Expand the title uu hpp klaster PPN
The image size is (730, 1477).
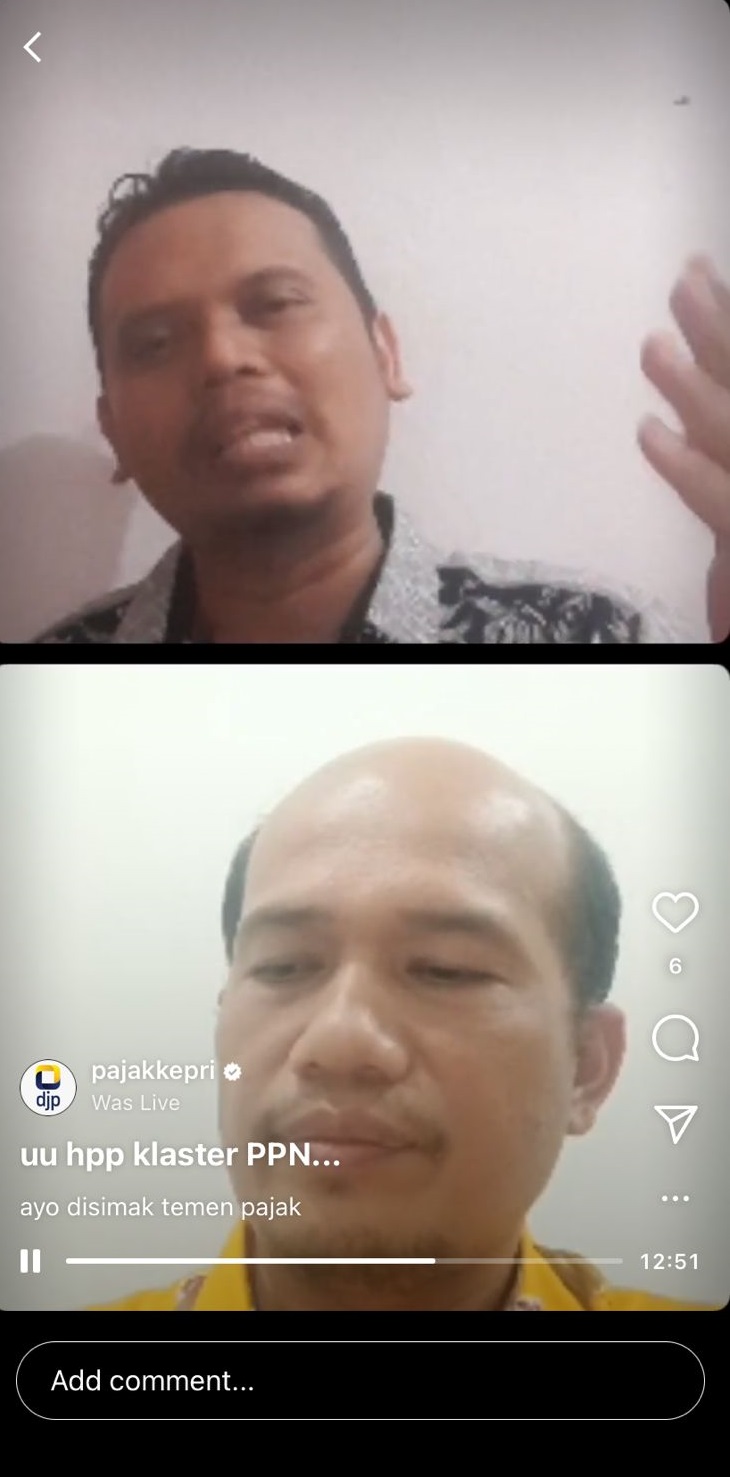pyautogui.click(x=180, y=1154)
